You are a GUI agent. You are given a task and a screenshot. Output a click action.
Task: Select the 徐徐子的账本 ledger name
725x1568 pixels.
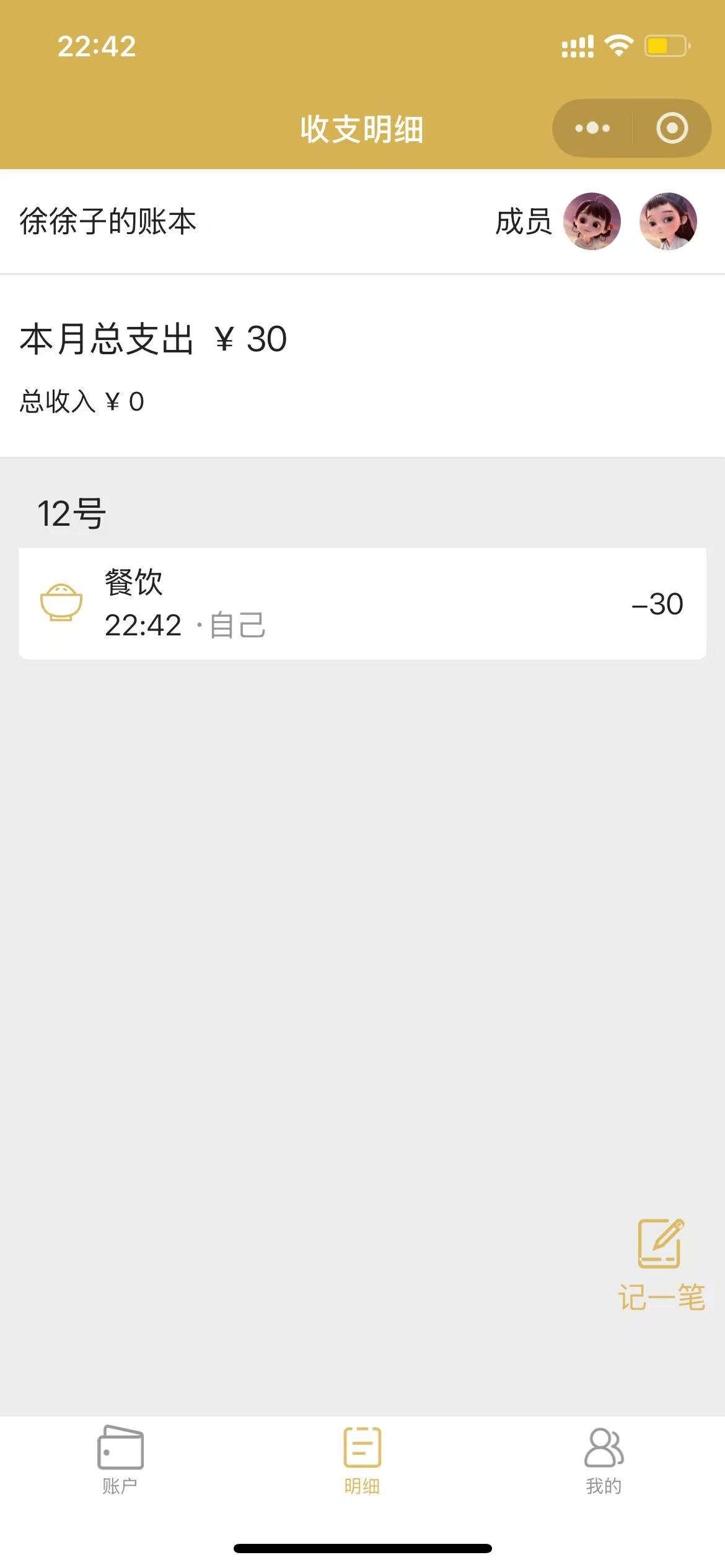click(108, 222)
